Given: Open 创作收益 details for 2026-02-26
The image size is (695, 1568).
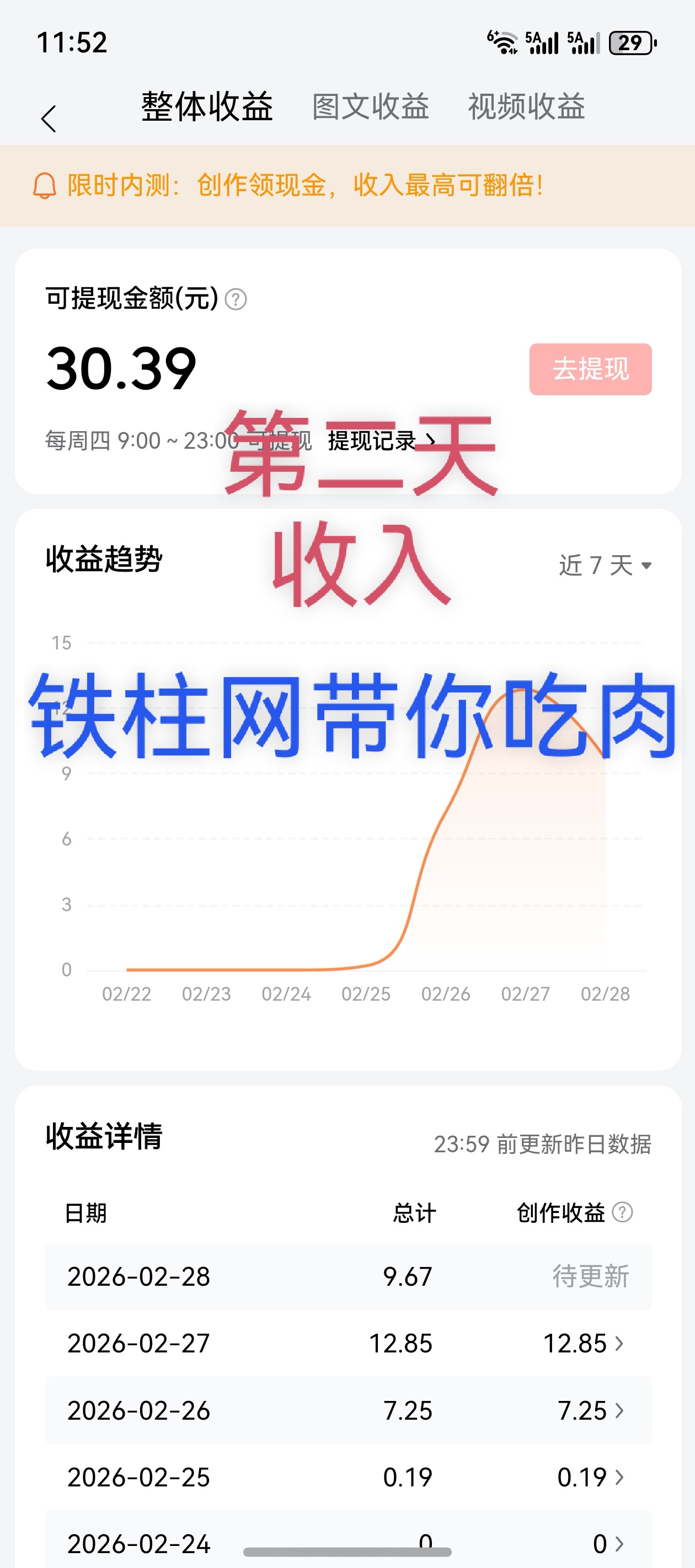Looking at the screenshot, I should pyautogui.click(x=590, y=1410).
